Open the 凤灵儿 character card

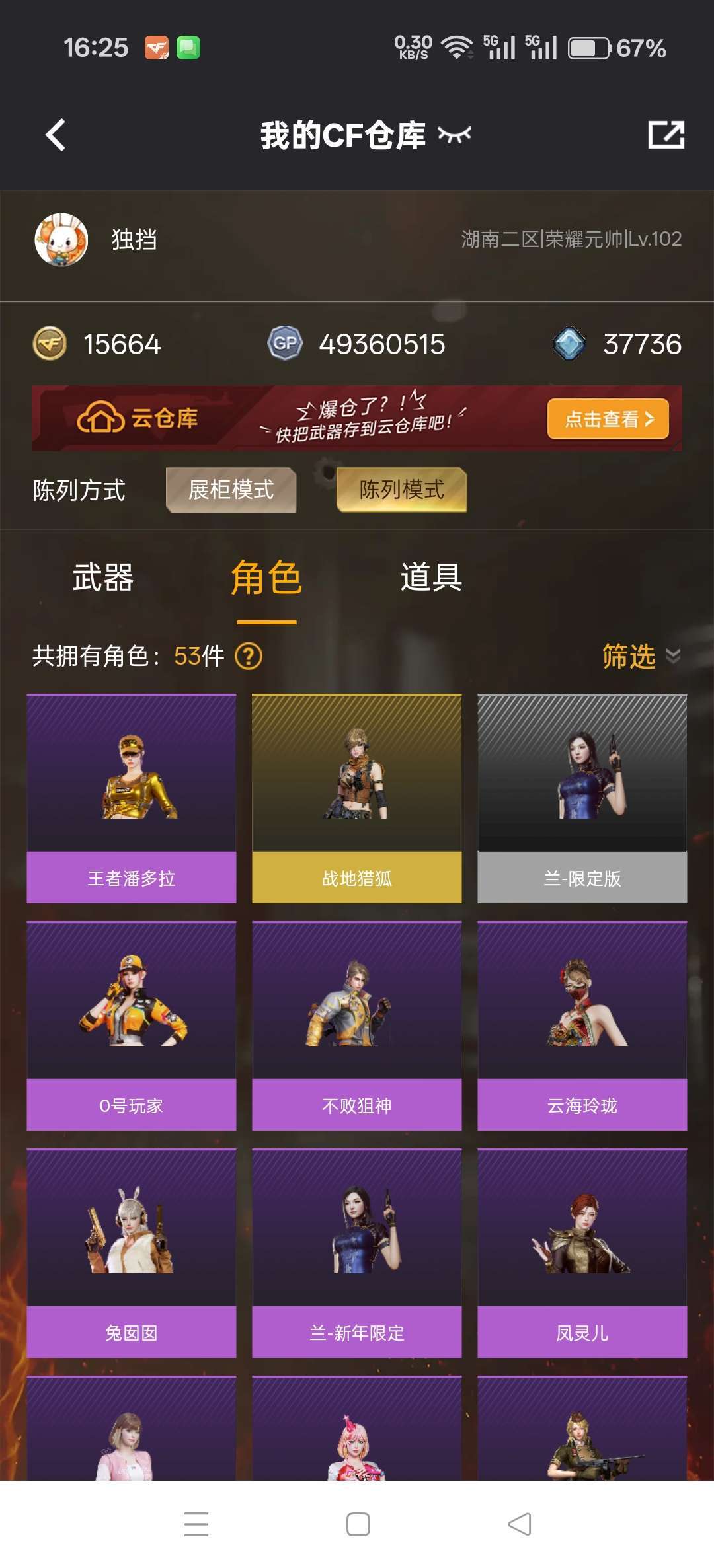(x=582, y=1253)
